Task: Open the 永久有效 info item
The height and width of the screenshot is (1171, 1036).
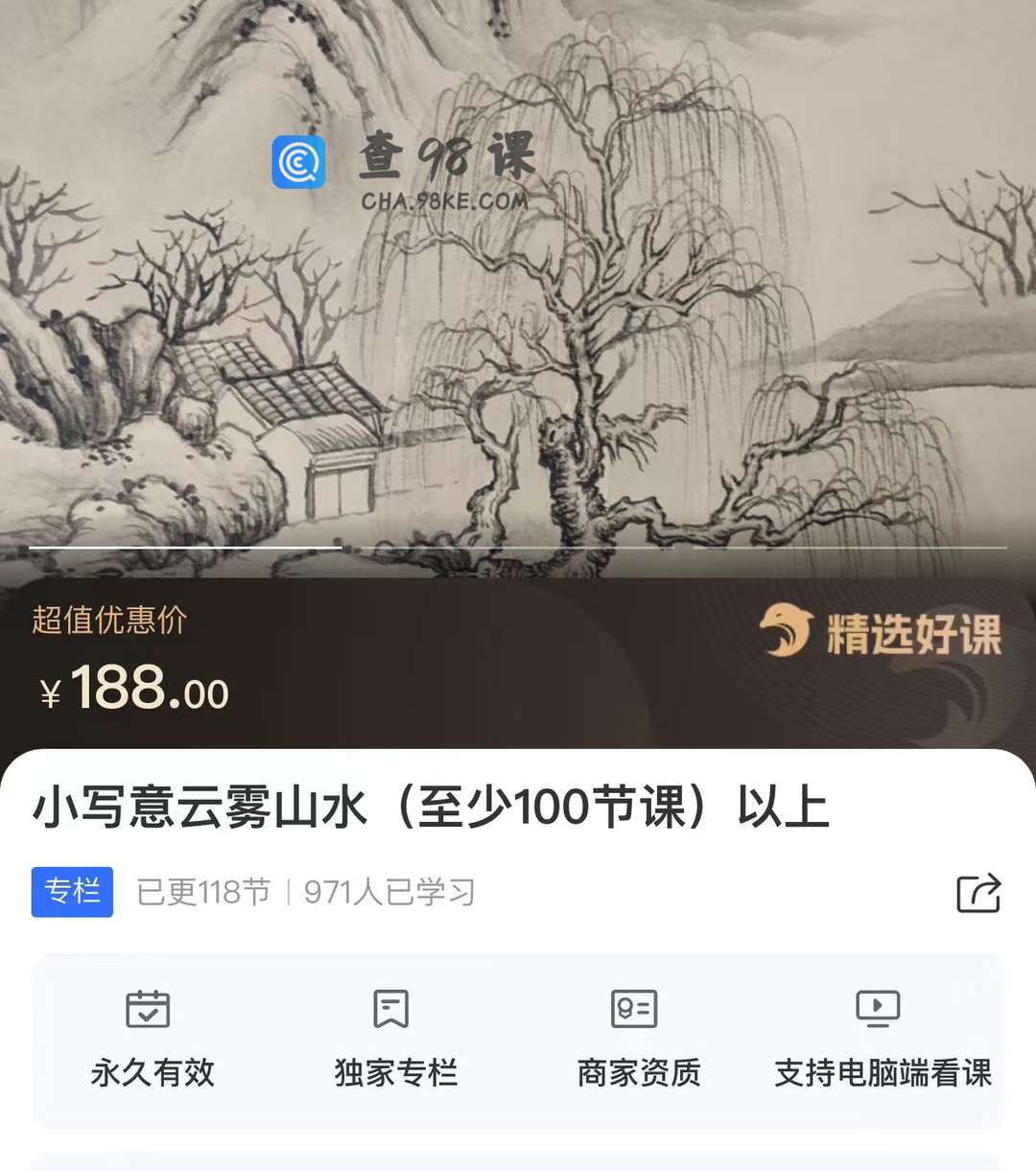Action: [x=152, y=1040]
